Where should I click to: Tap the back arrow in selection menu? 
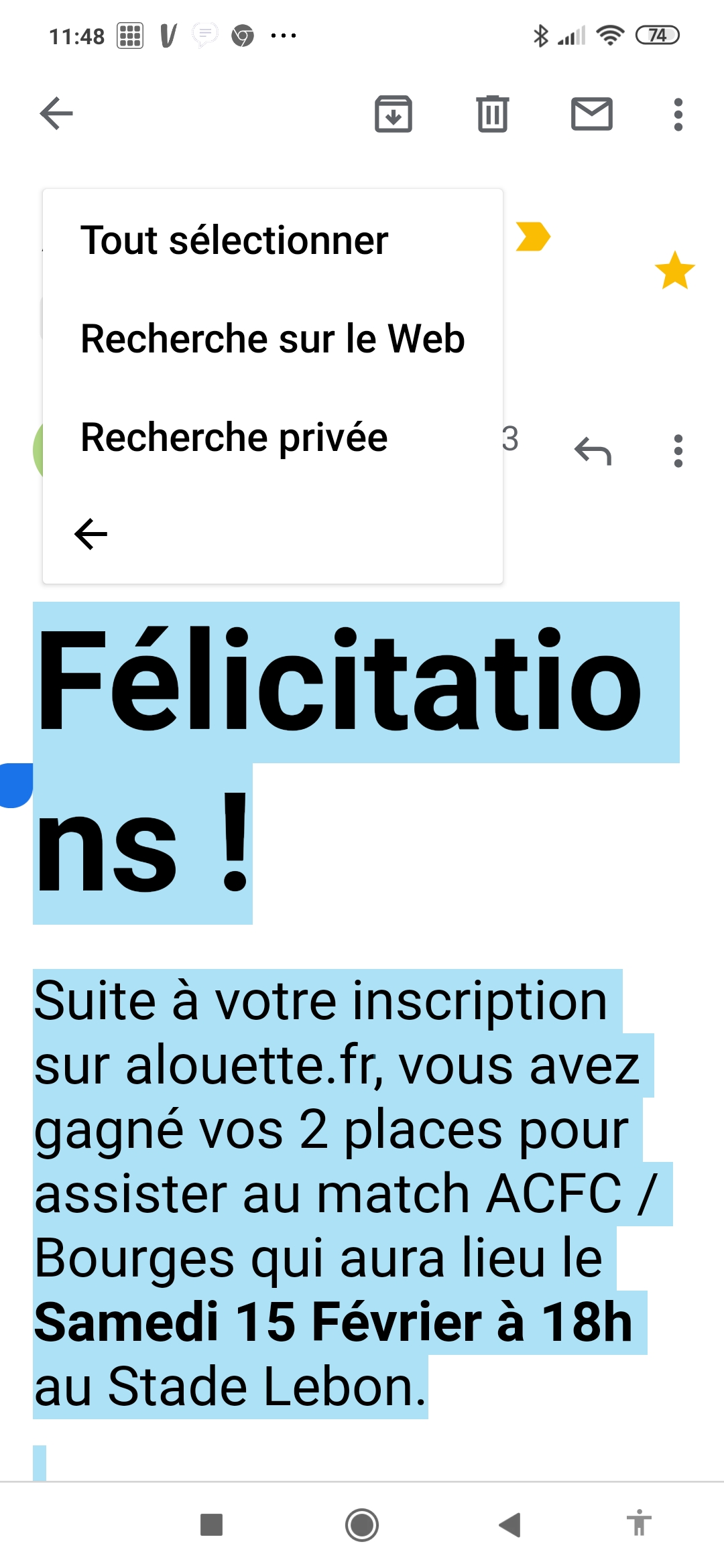[x=91, y=534]
